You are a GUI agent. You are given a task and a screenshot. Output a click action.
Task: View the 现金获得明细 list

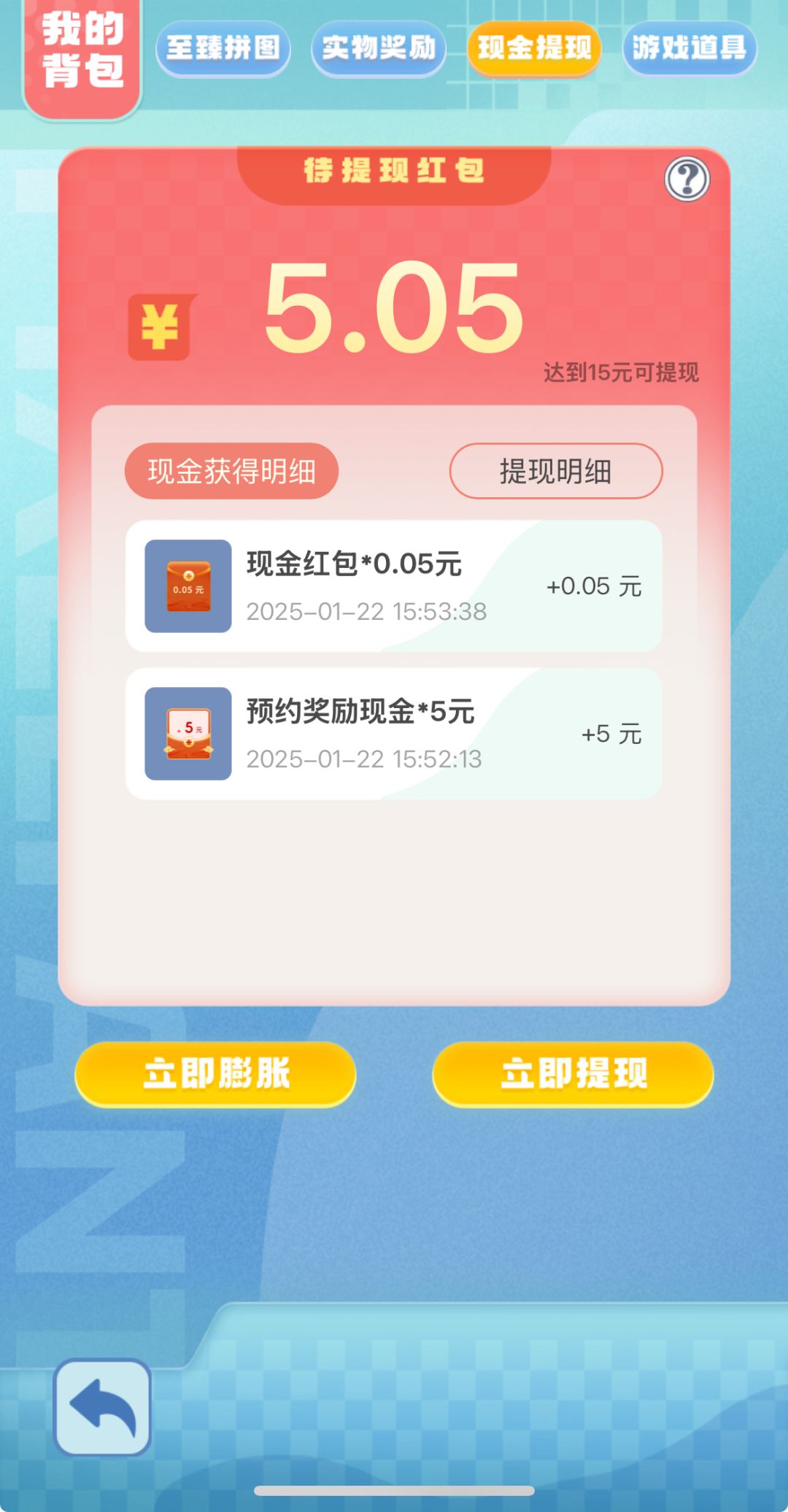[231, 472]
